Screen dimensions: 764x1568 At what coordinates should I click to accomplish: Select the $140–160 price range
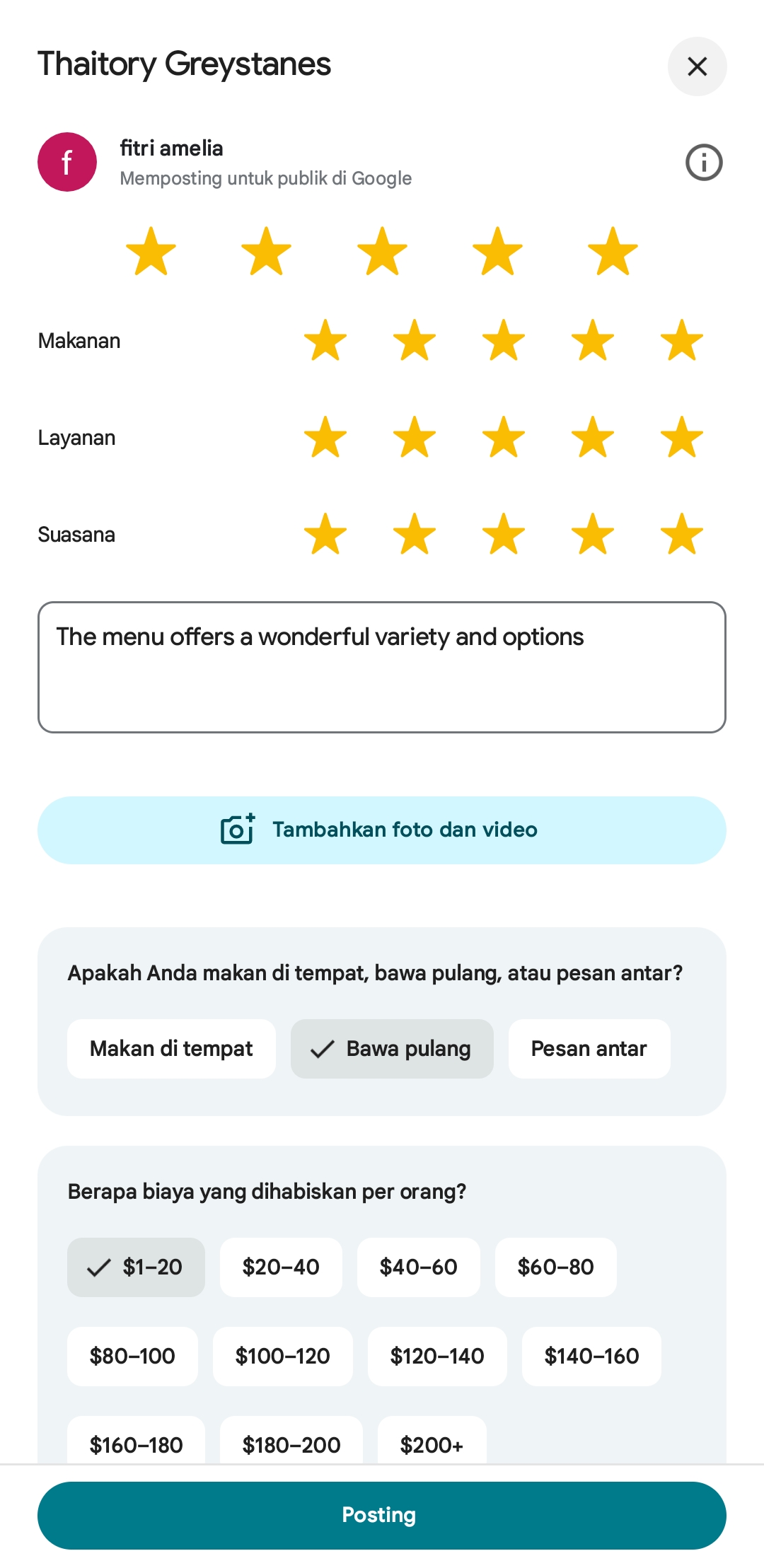[591, 1357]
